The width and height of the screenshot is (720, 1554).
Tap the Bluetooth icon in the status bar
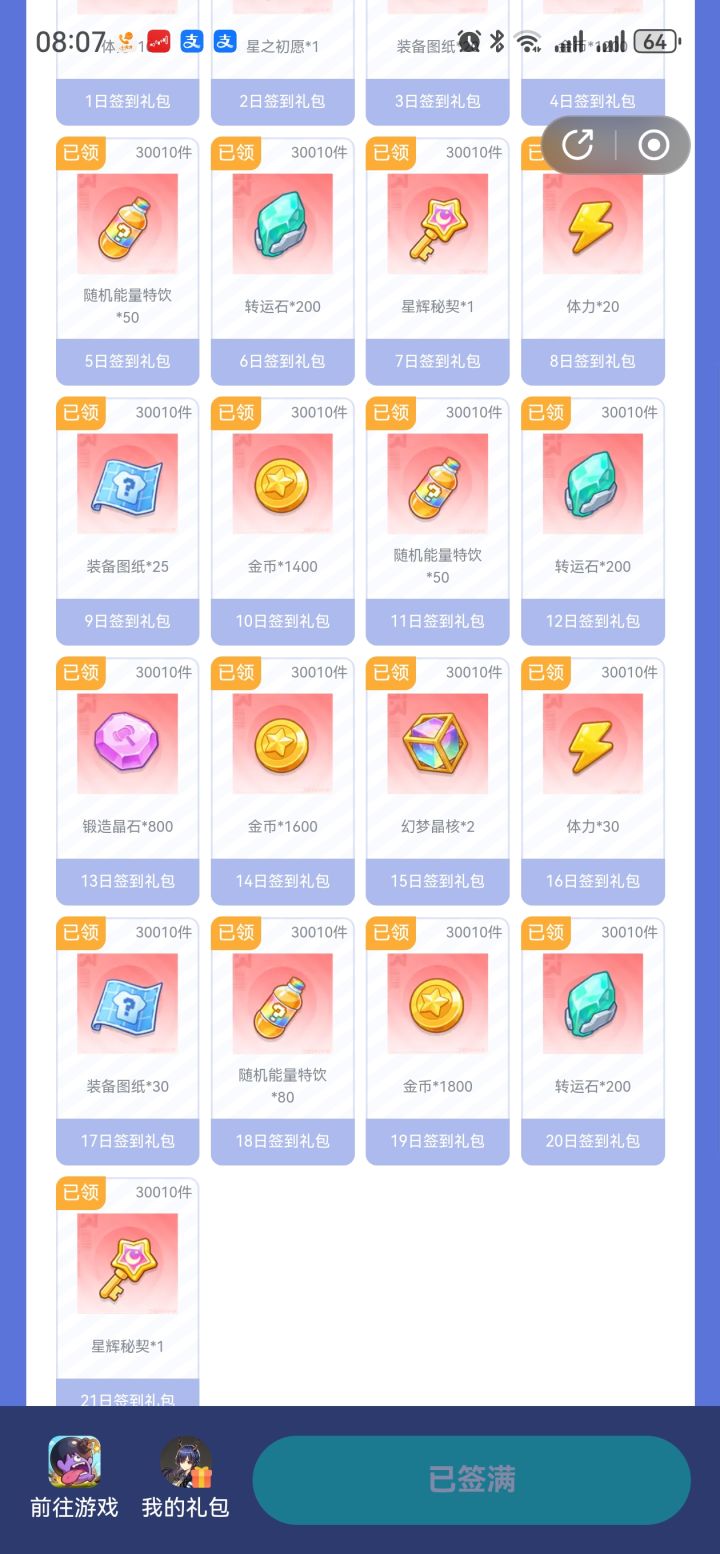click(497, 42)
